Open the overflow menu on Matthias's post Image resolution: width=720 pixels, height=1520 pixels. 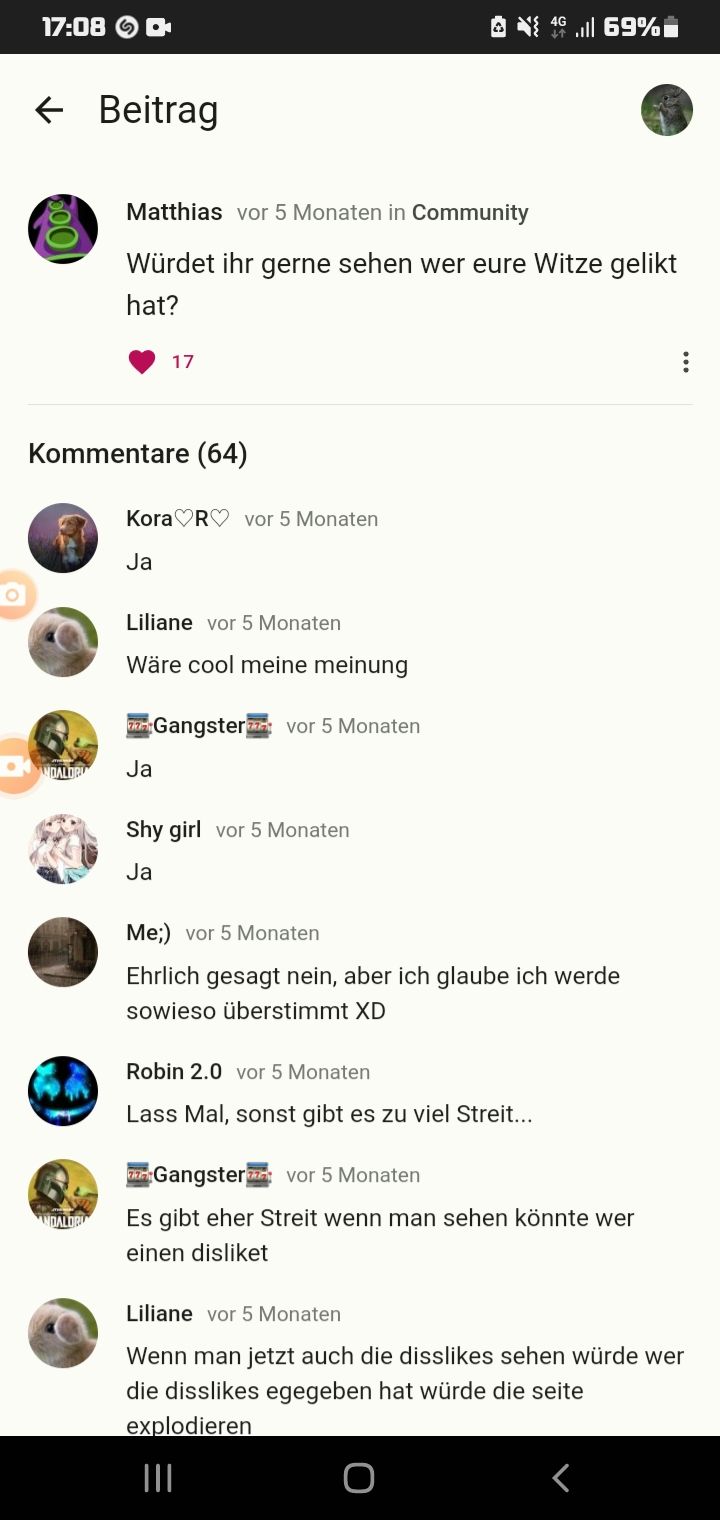(685, 362)
